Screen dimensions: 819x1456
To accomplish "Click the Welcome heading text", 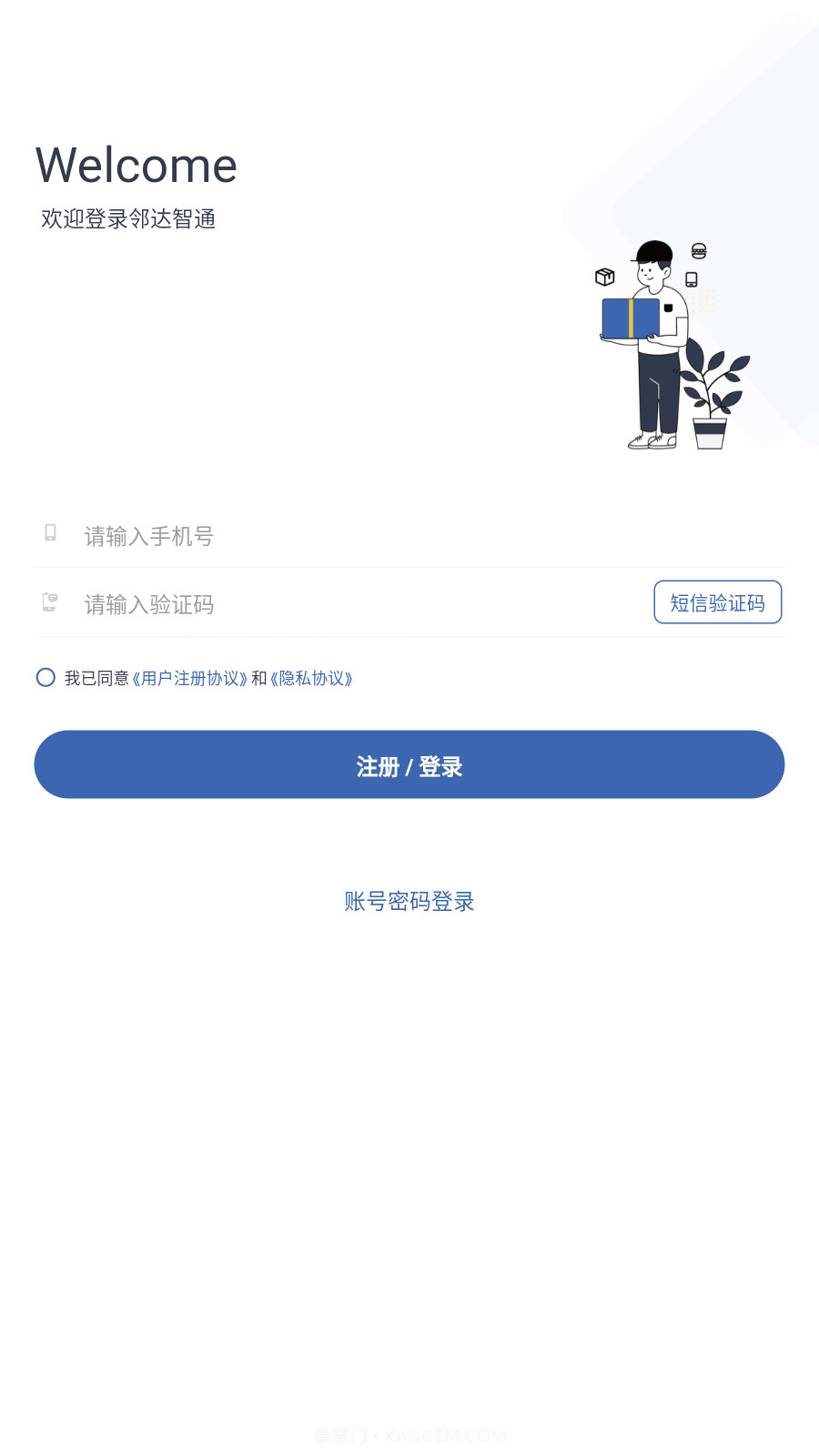I will 135,165.
